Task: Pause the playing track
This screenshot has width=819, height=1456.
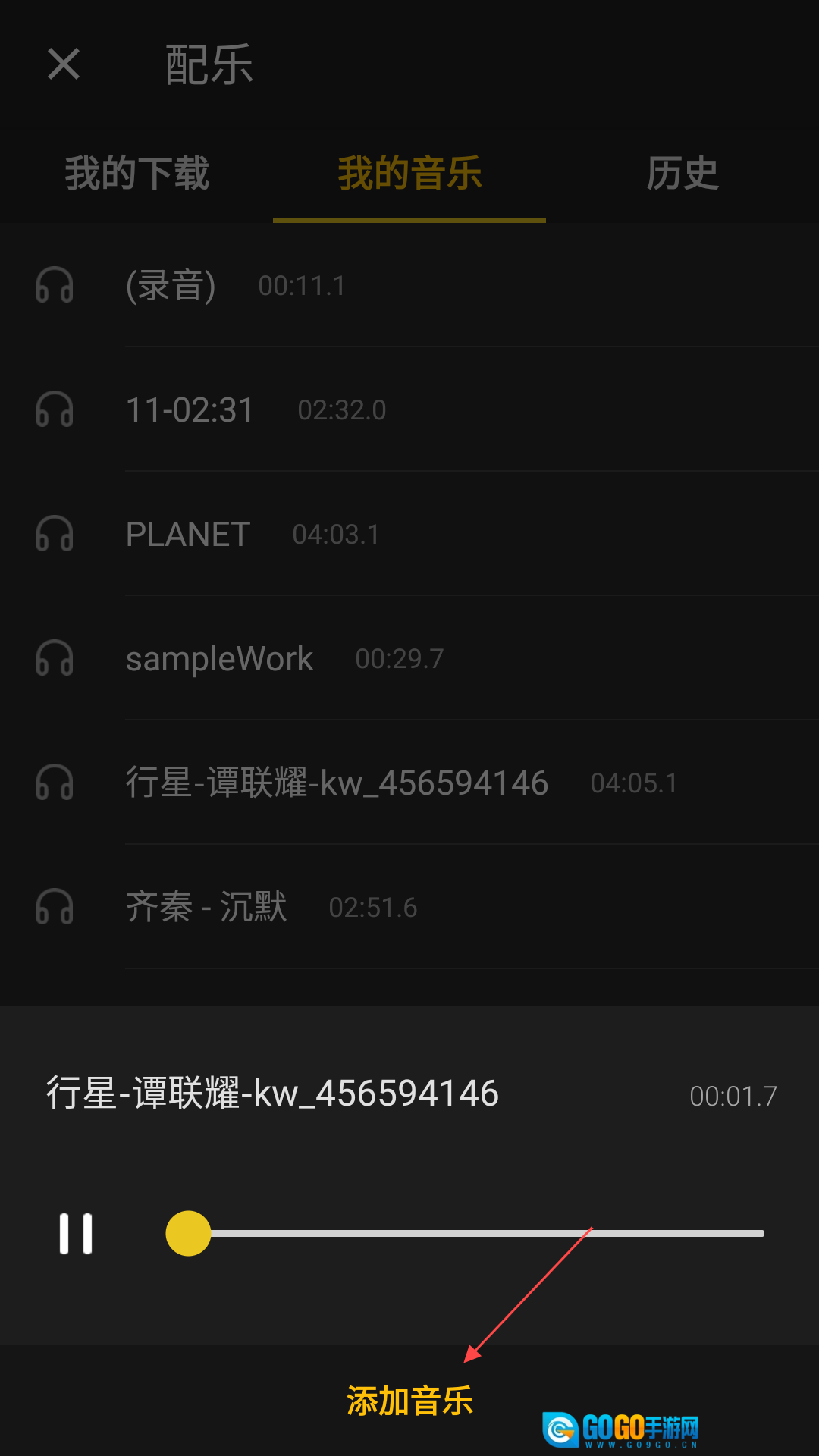Action: coord(76,1234)
